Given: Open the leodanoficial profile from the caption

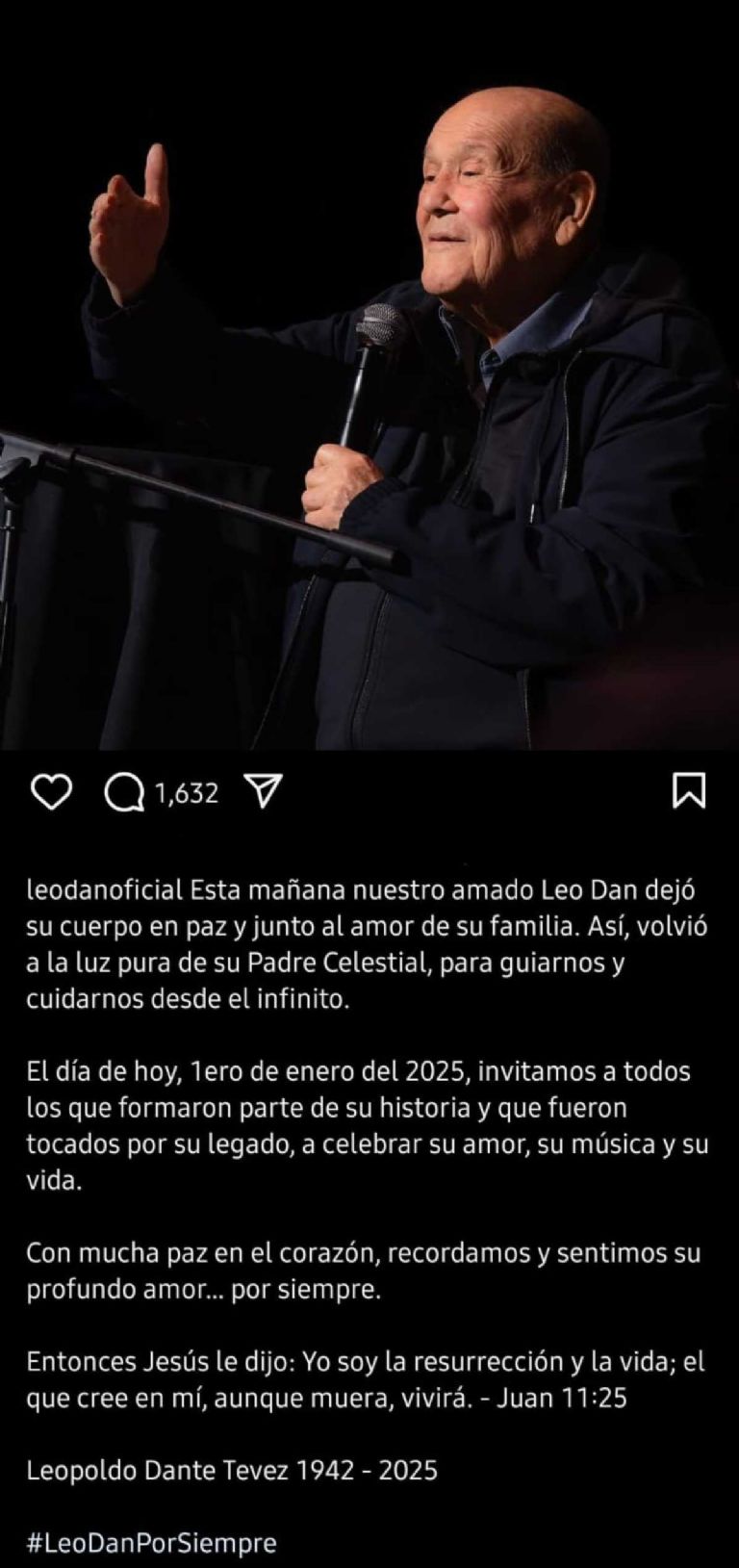Looking at the screenshot, I should click(105, 888).
